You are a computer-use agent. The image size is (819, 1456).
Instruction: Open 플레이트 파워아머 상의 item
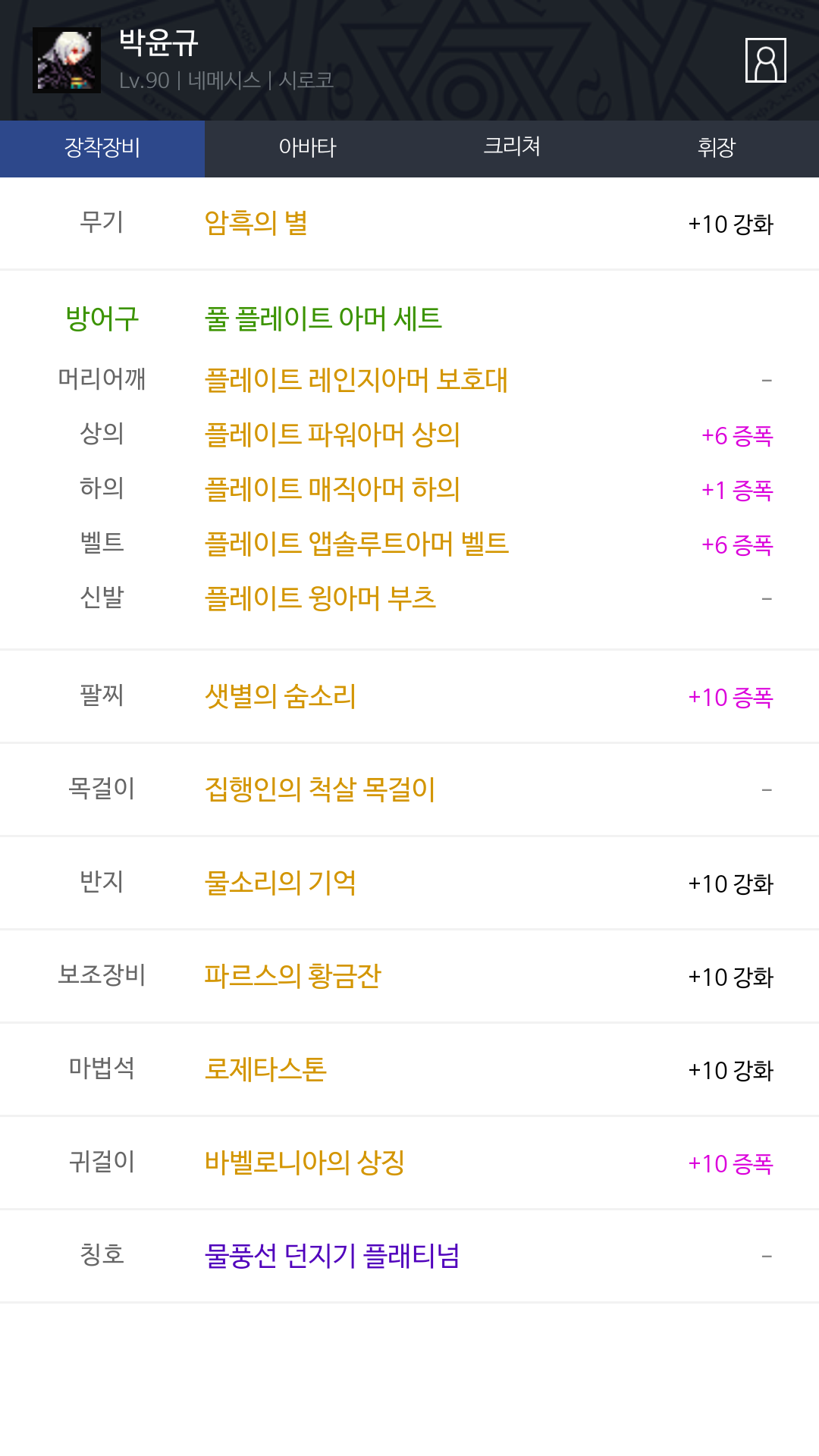pos(332,435)
